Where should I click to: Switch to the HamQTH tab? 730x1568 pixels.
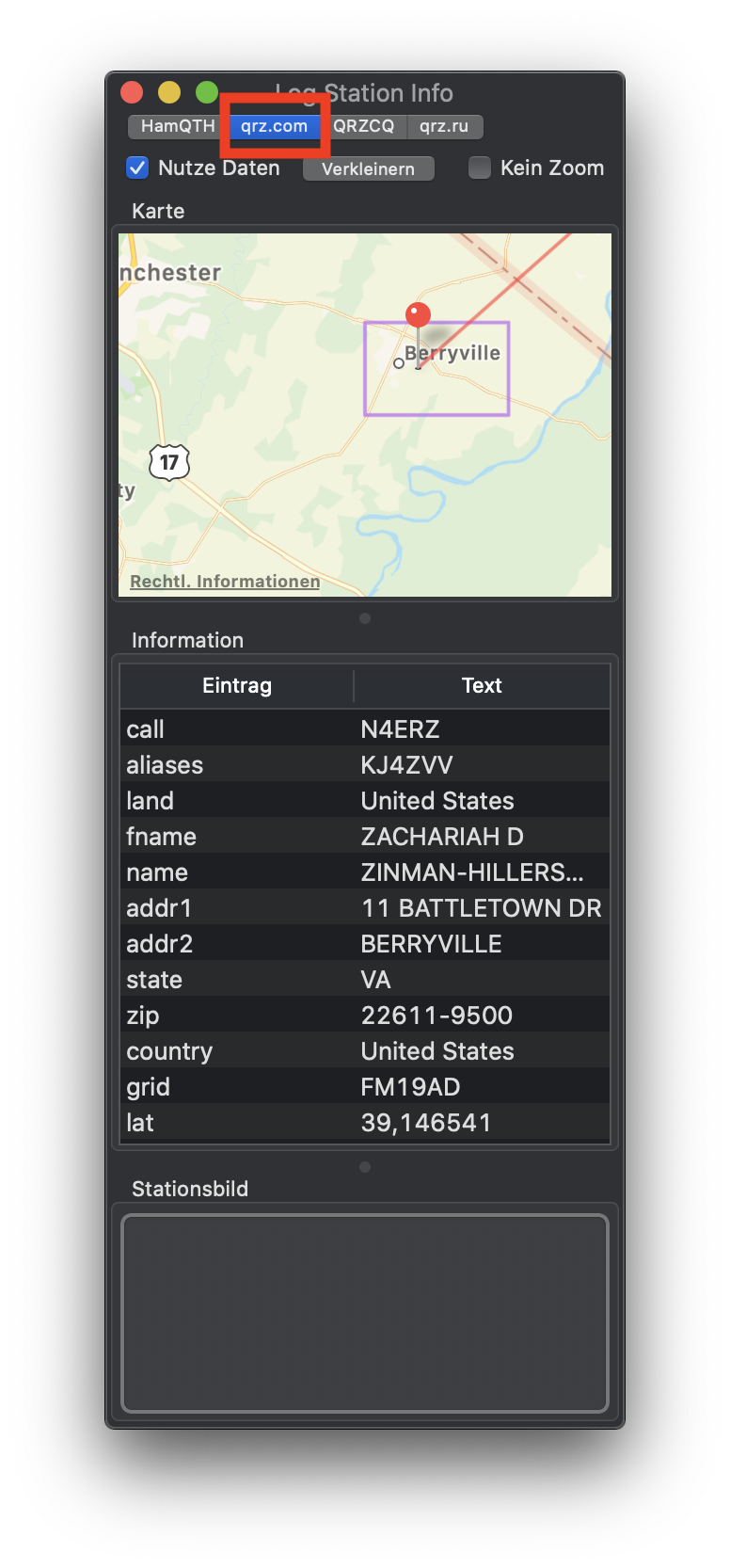pos(178,126)
